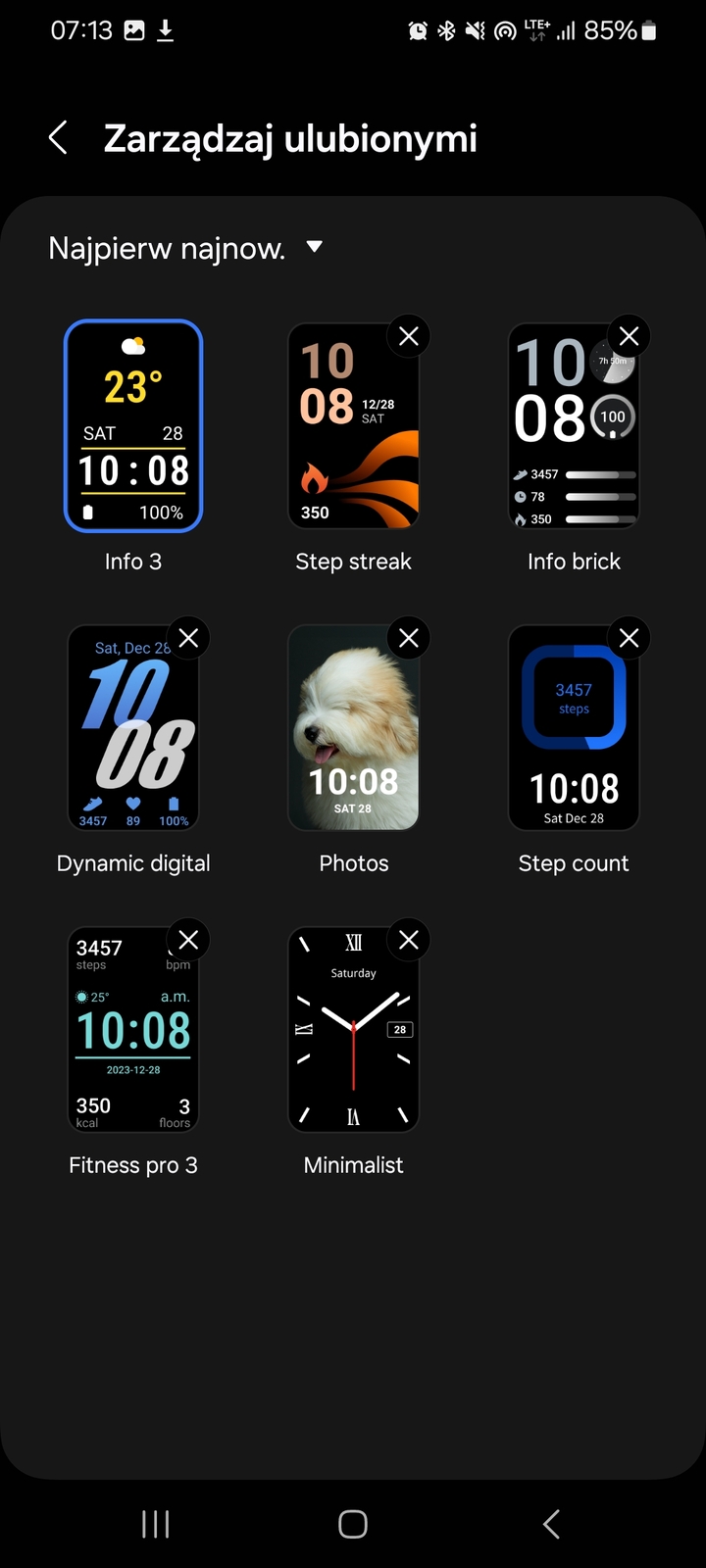The height and width of the screenshot is (1568, 706).
Task: Remove Dynamic digital from favorites
Action: pos(189,638)
